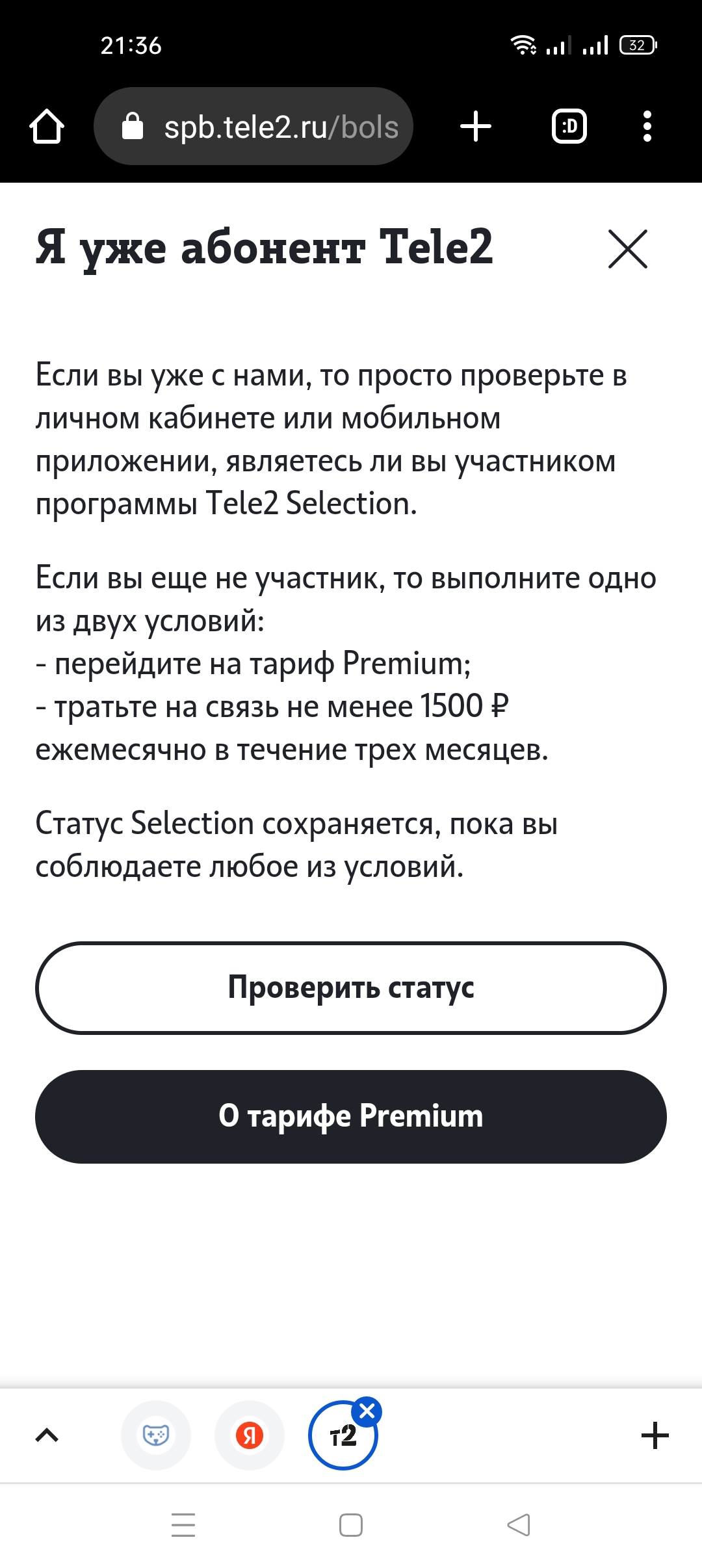The width and height of the screenshot is (702, 1568).
Task: Expand the bottom tab strip with the arrow
Action: (x=47, y=1435)
